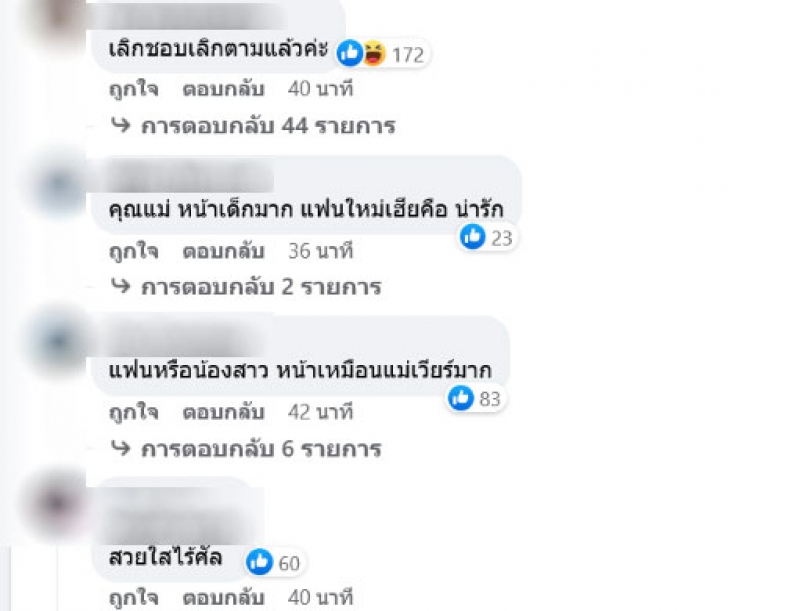Reply to the comment "คุณแม่ หน้าเด็กมาก"
This screenshot has width=800, height=611.
(222, 250)
